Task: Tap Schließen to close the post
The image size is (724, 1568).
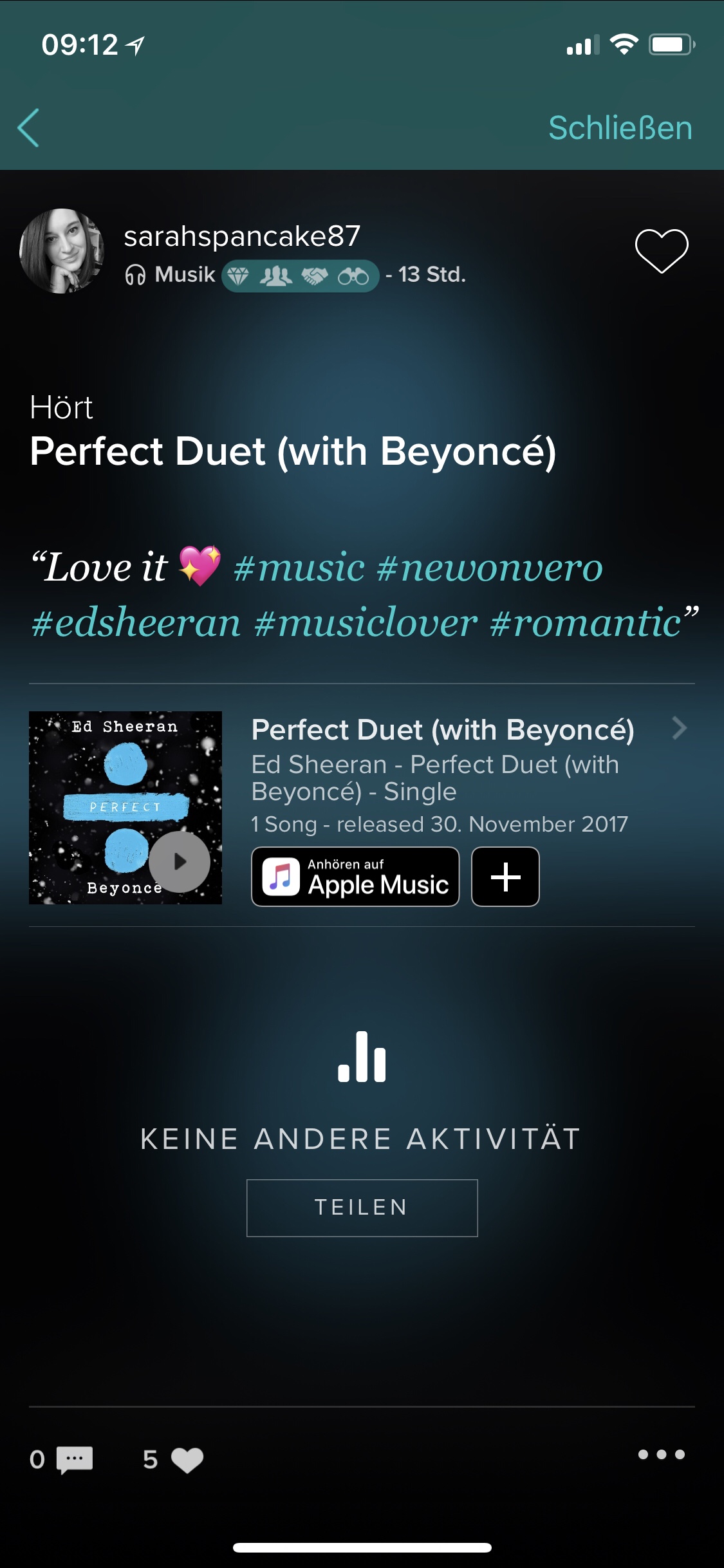Action: coord(620,128)
